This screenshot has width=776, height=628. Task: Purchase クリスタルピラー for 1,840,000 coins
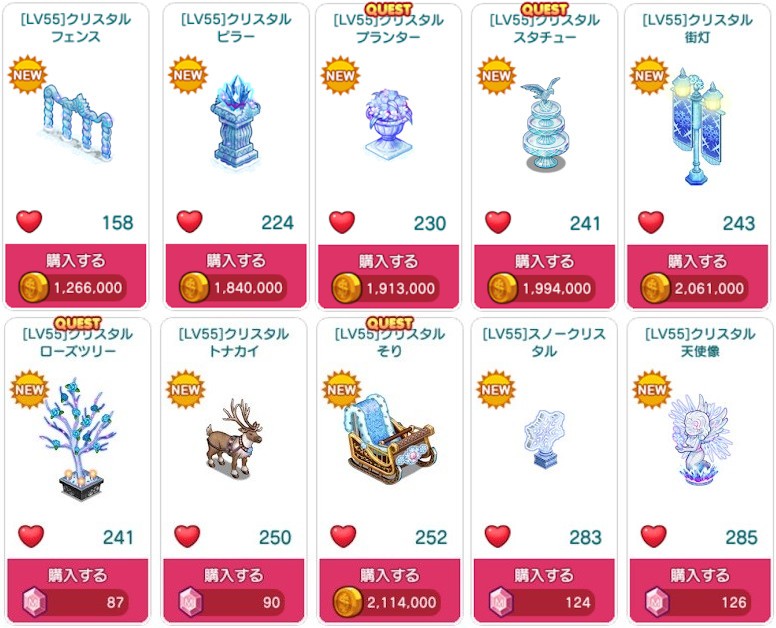tap(235, 276)
